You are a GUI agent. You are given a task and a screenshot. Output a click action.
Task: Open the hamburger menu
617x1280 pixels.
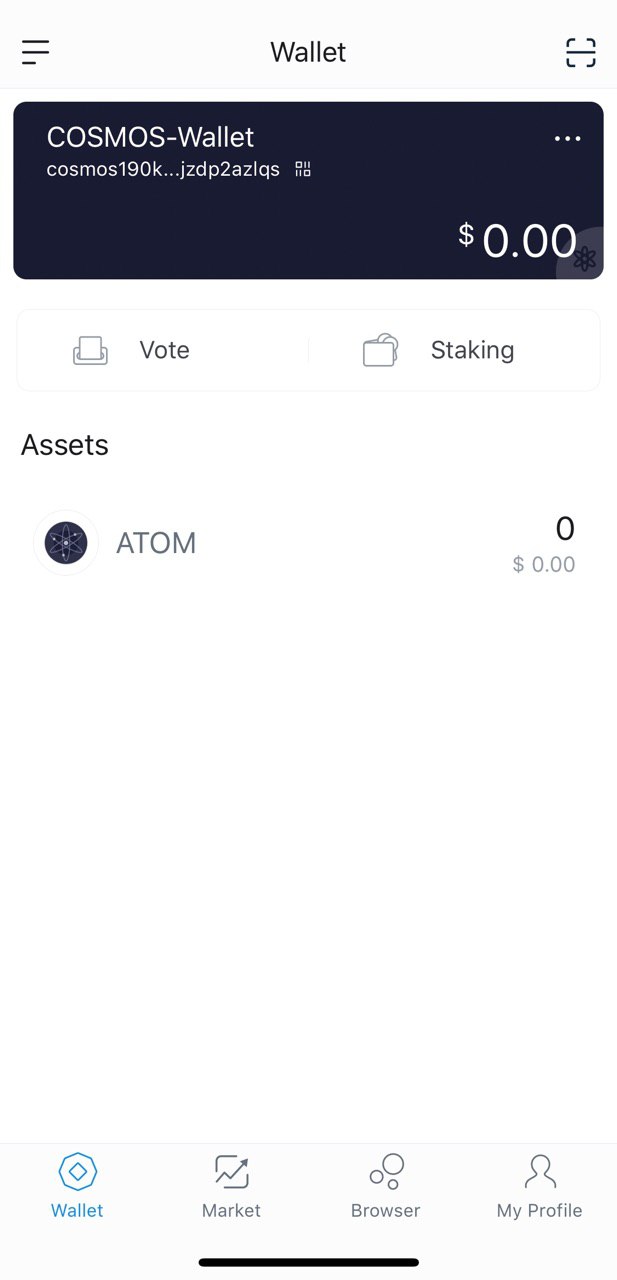(35, 52)
